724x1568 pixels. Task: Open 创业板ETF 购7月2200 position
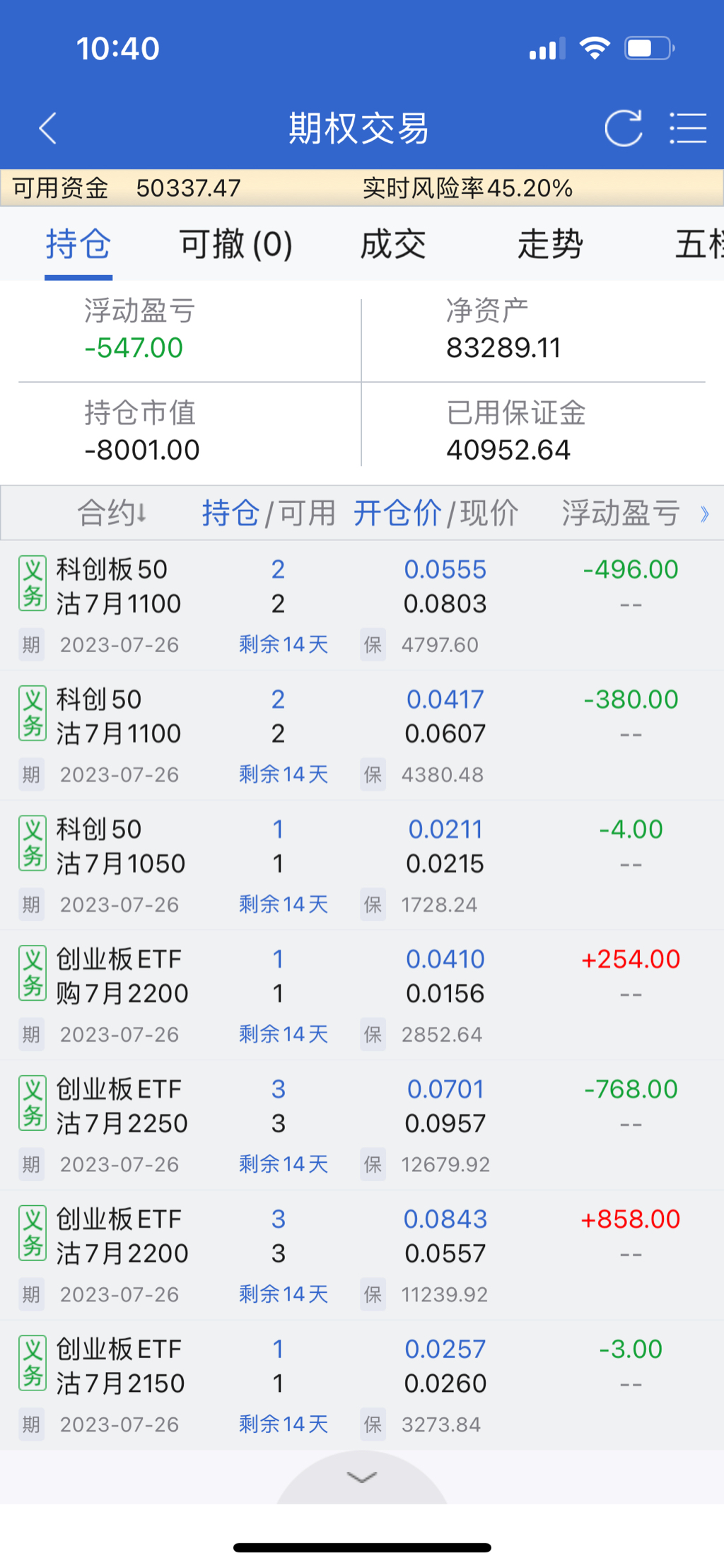click(122, 977)
